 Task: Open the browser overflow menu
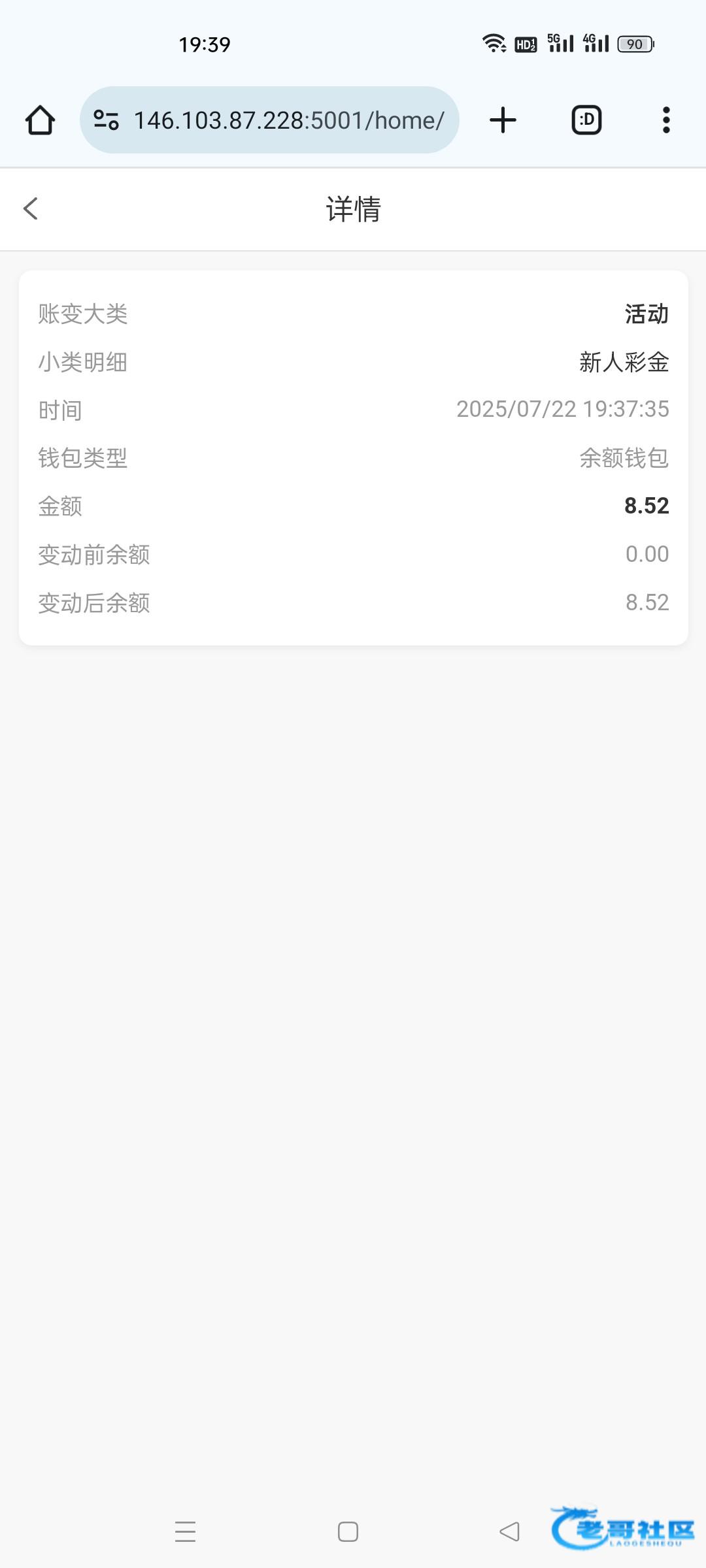(x=665, y=120)
